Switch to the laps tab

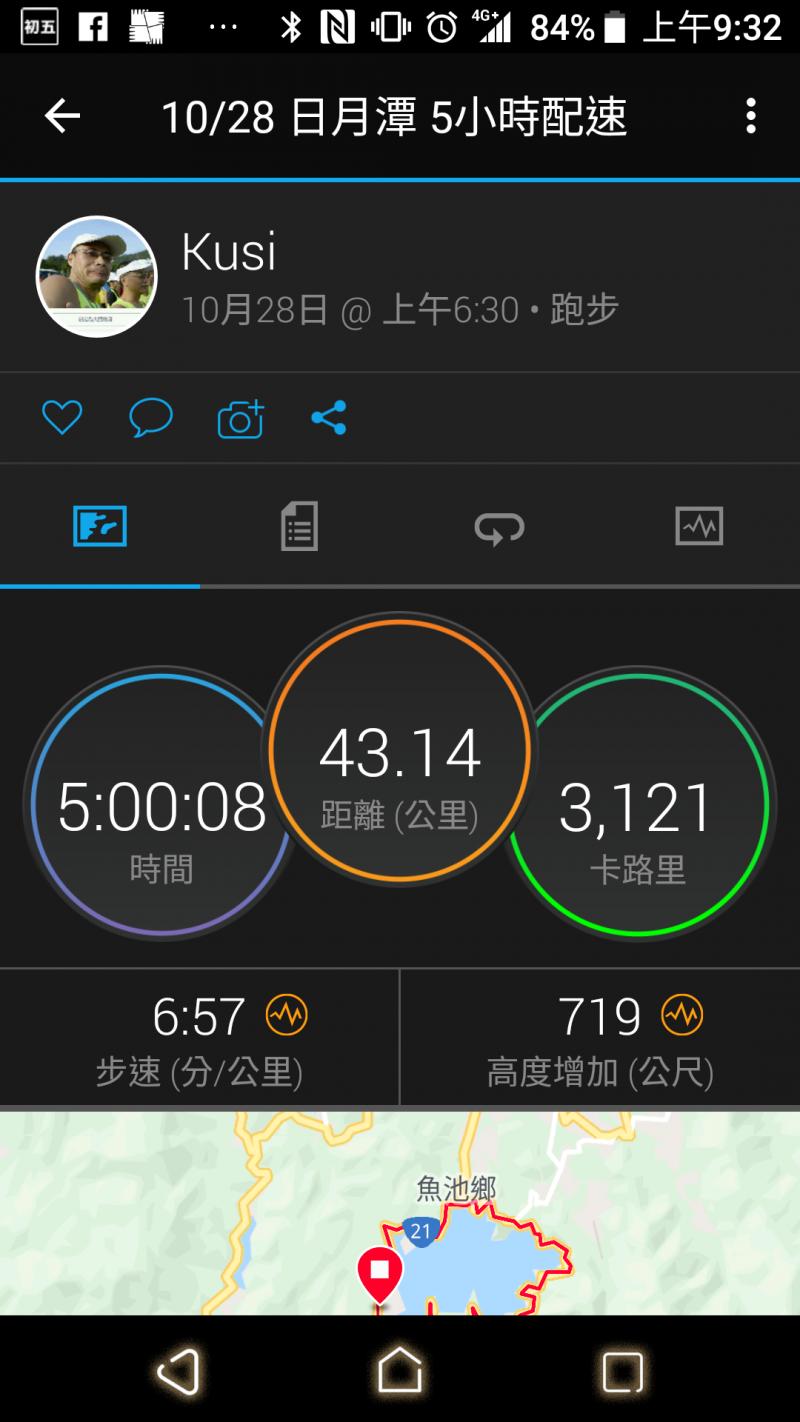click(499, 526)
